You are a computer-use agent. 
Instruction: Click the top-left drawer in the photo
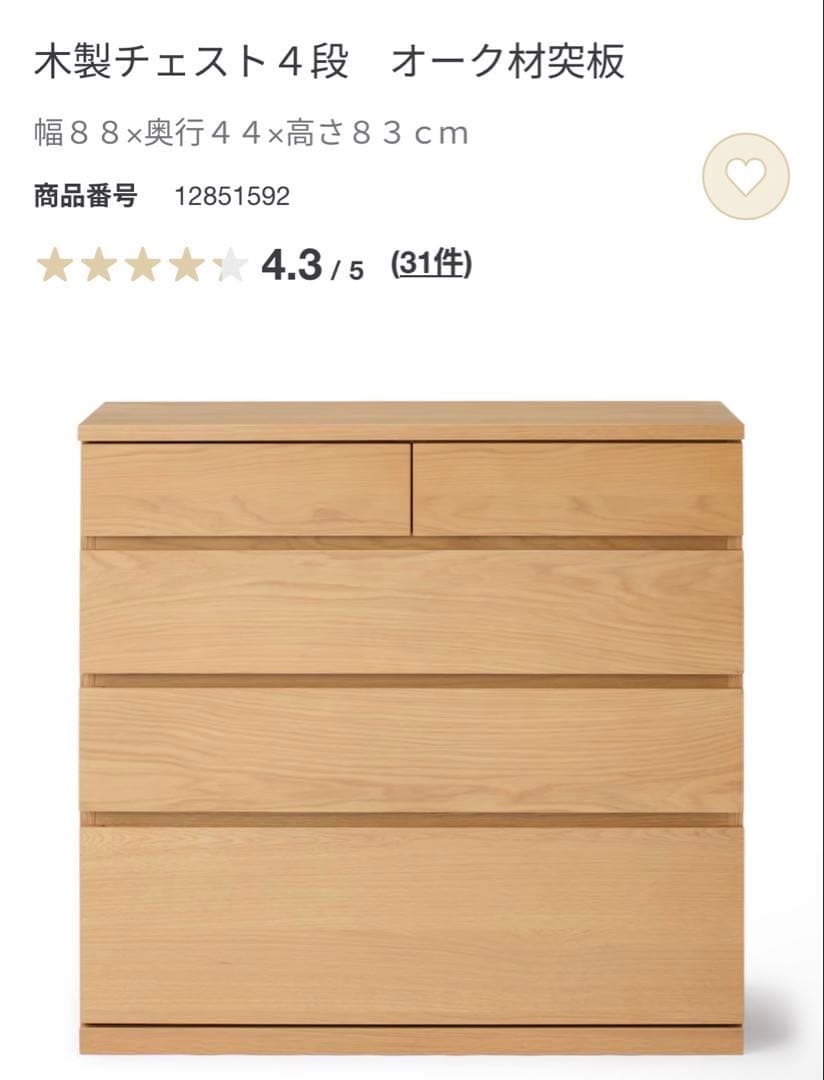click(245, 485)
